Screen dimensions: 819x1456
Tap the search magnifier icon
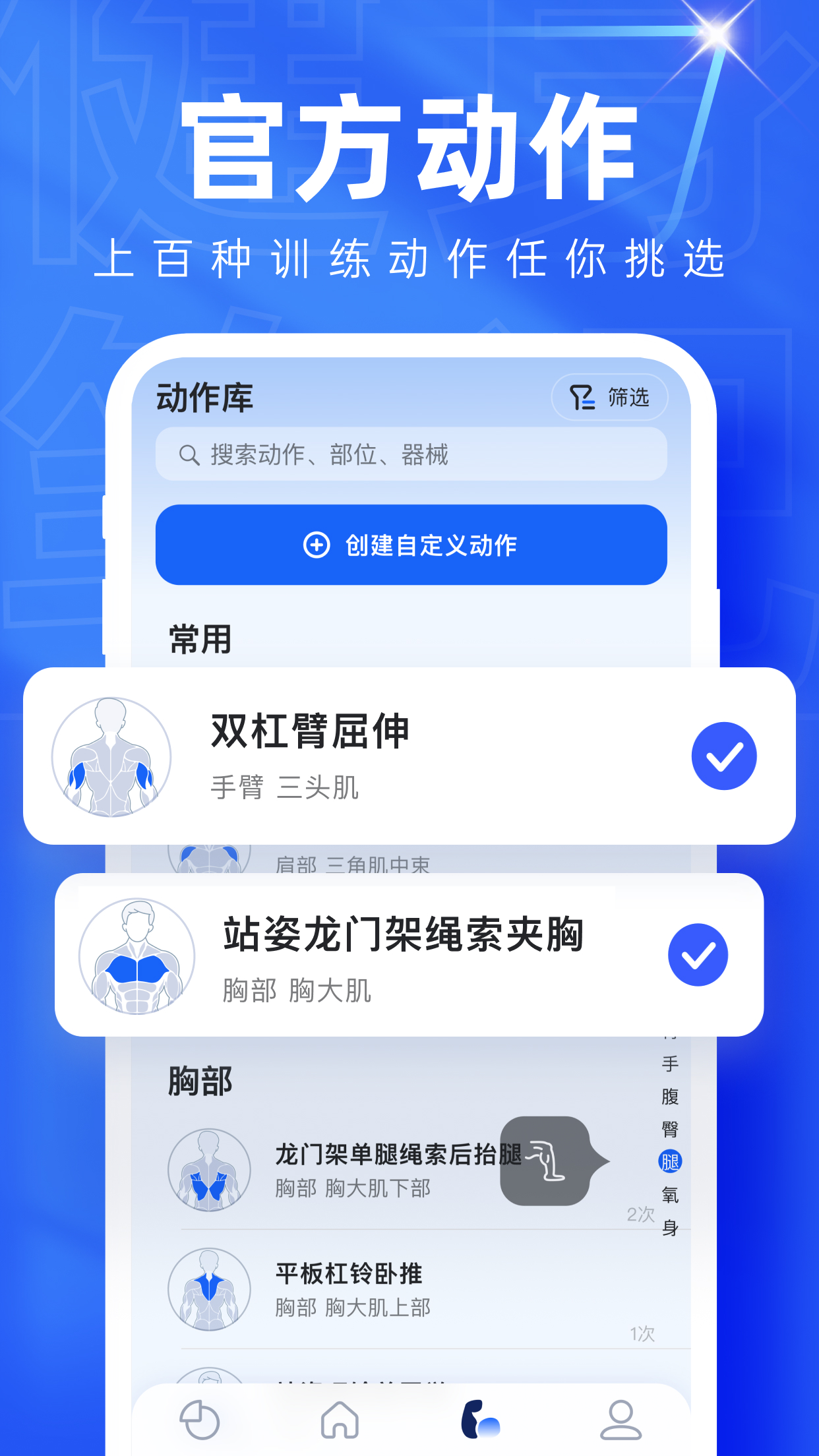coord(189,453)
